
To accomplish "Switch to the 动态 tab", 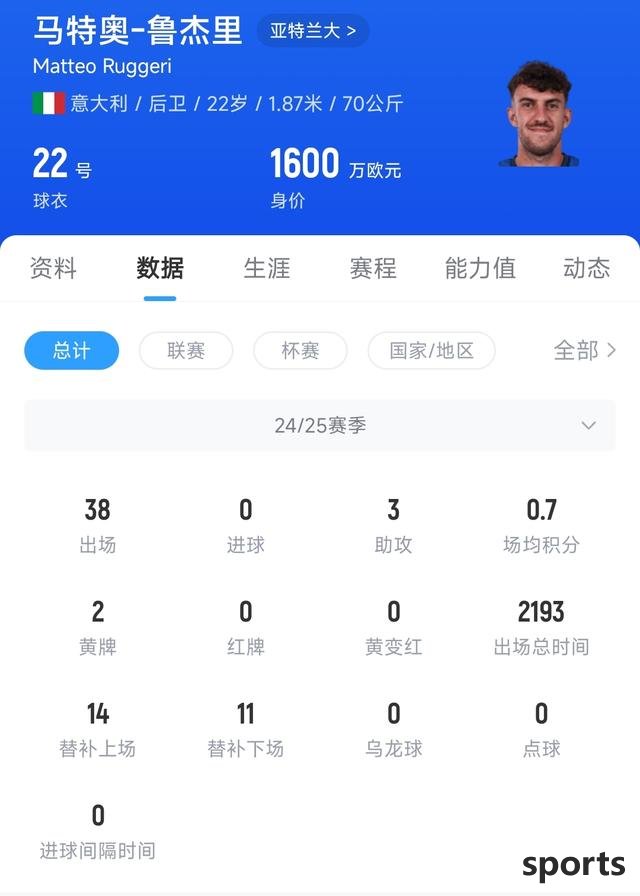I will click(586, 268).
